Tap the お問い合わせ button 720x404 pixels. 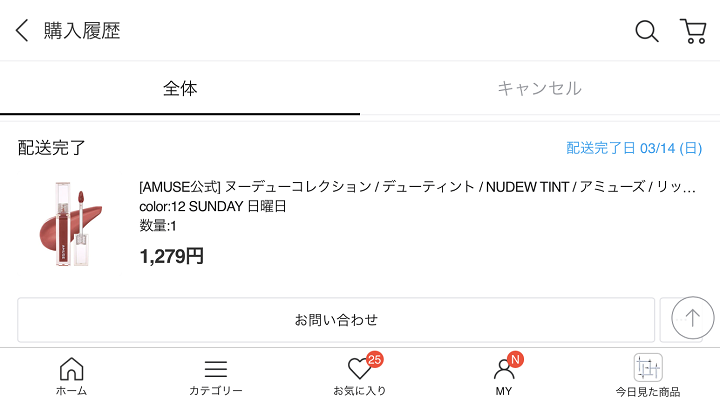coord(336,320)
